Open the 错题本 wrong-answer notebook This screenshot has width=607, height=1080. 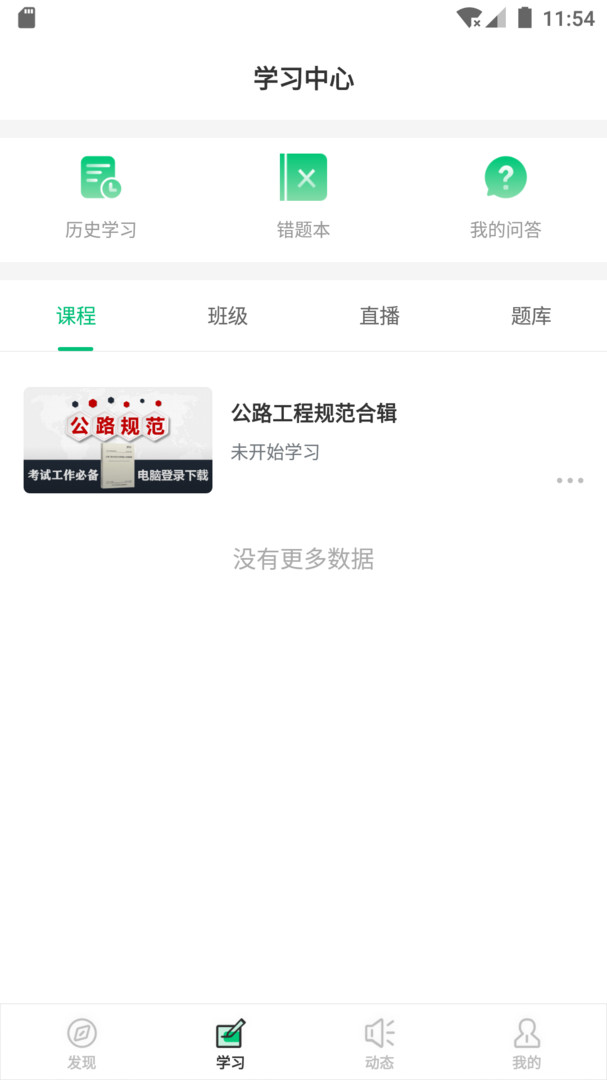(x=303, y=197)
